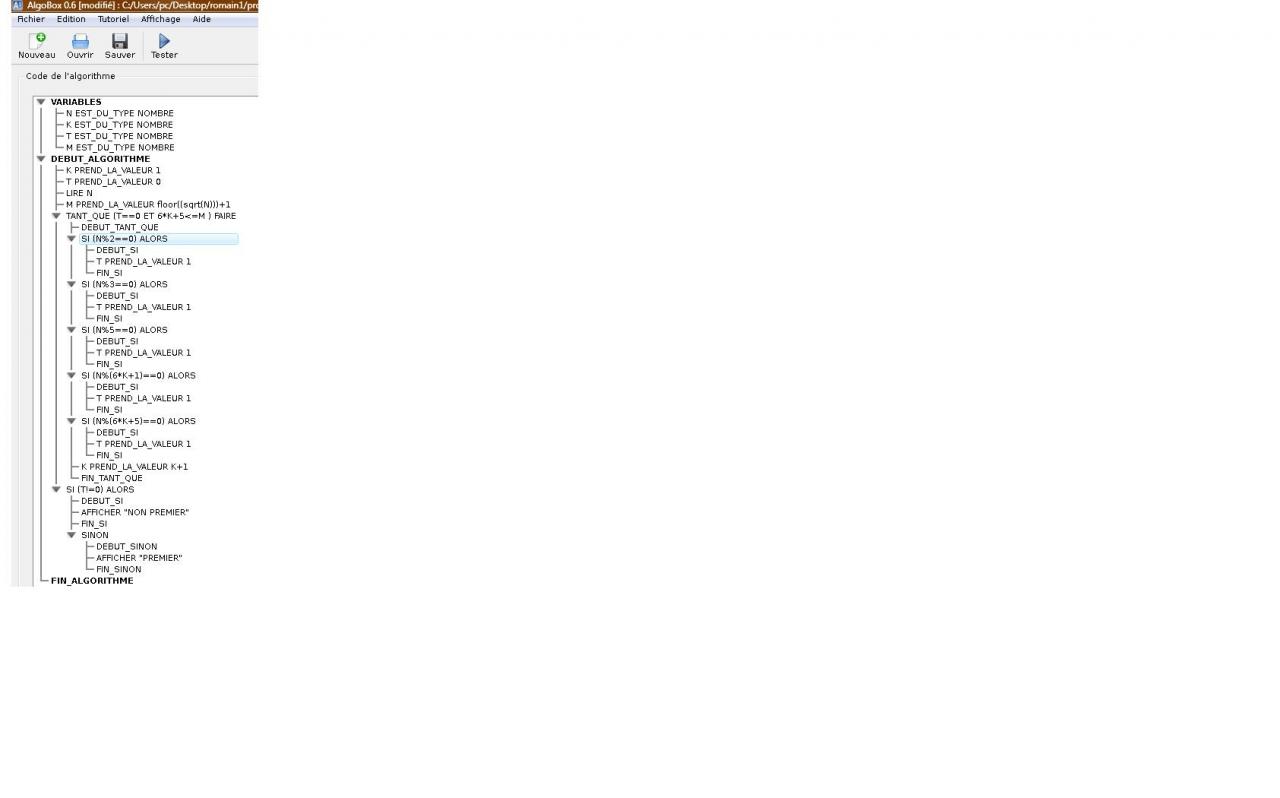Collapse the DEBUT_ALGORITHME node
The image size is (1280, 798).
pos(41,159)
